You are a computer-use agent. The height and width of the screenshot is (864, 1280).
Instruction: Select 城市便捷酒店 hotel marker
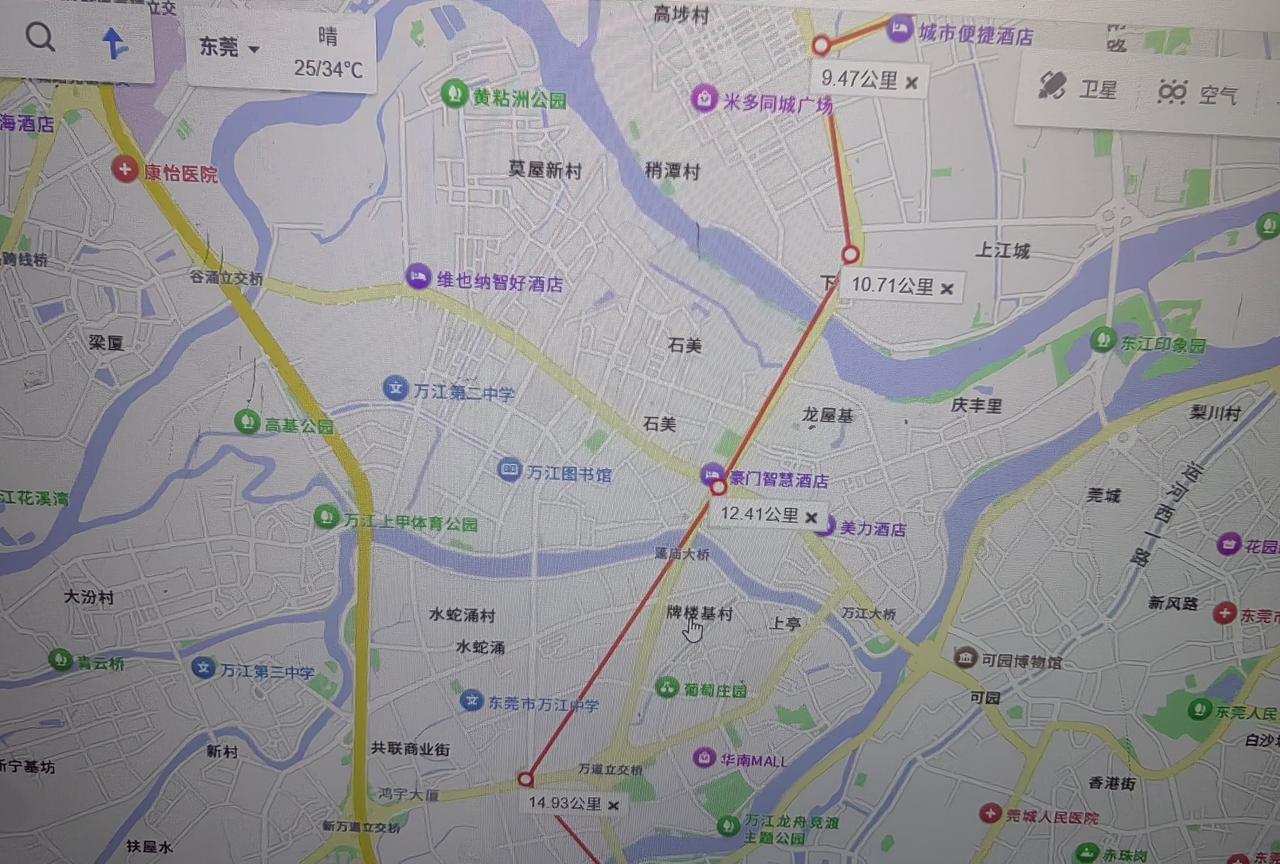click(900, 29)
